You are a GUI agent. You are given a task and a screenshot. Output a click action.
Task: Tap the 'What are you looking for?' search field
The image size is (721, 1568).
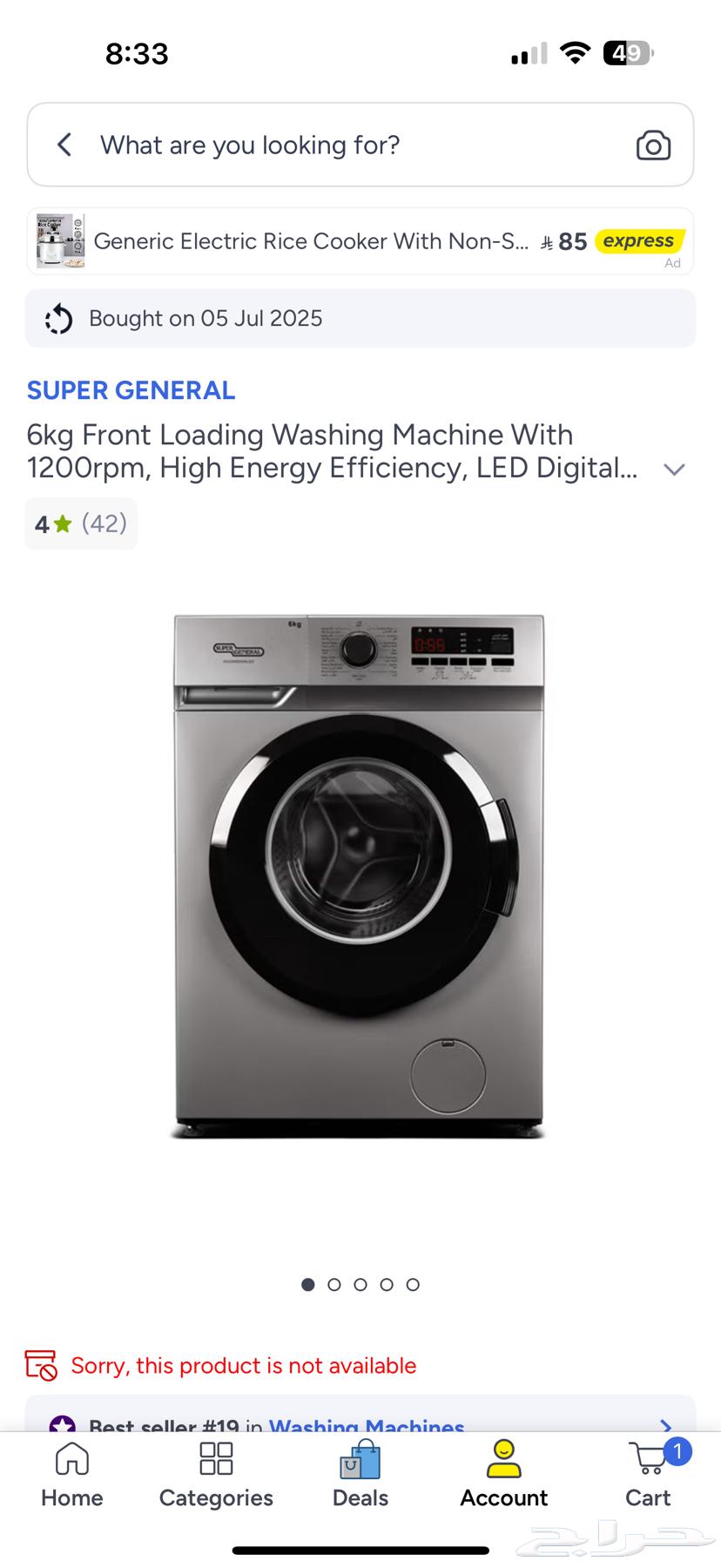click(348, 145)
